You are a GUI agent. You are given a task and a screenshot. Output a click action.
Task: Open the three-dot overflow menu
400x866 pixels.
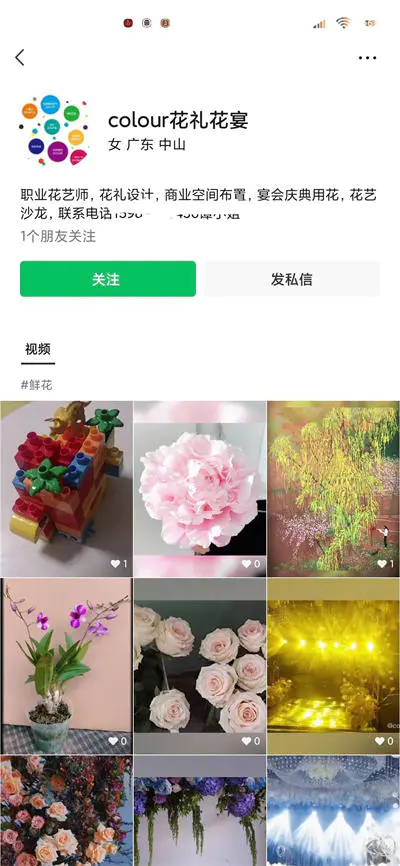pyautogui.click(x=367, y=57)
